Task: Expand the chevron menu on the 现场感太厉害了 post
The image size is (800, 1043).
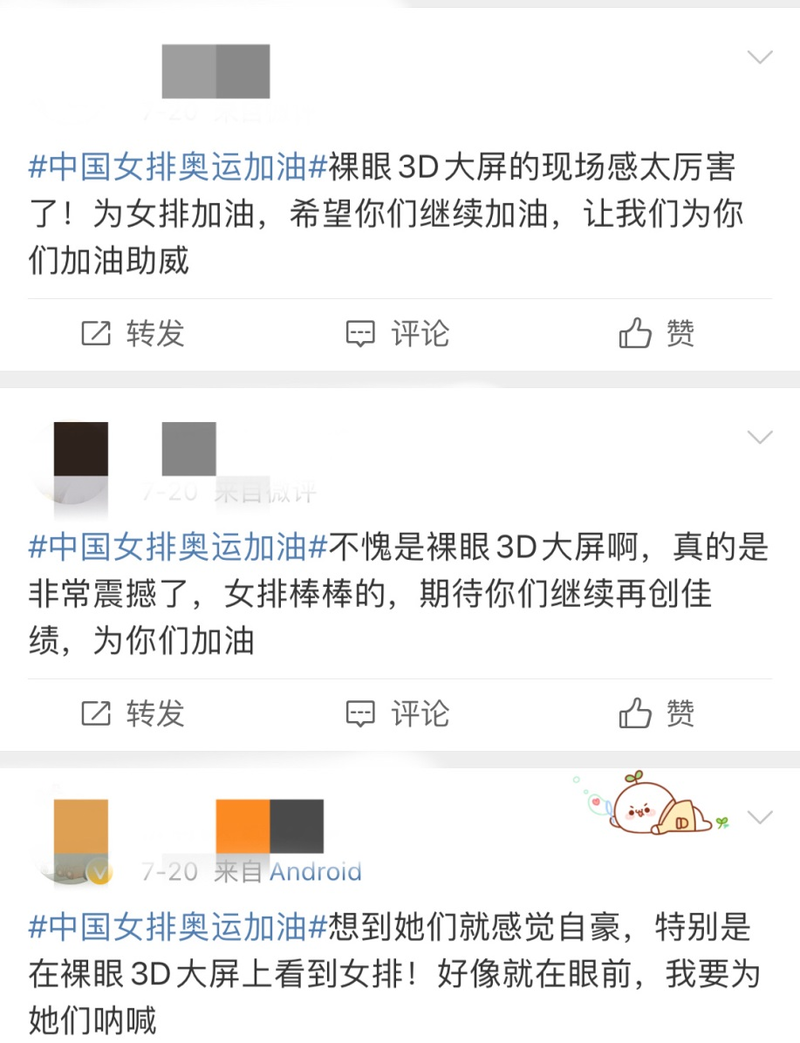Action: click(761, 57)
